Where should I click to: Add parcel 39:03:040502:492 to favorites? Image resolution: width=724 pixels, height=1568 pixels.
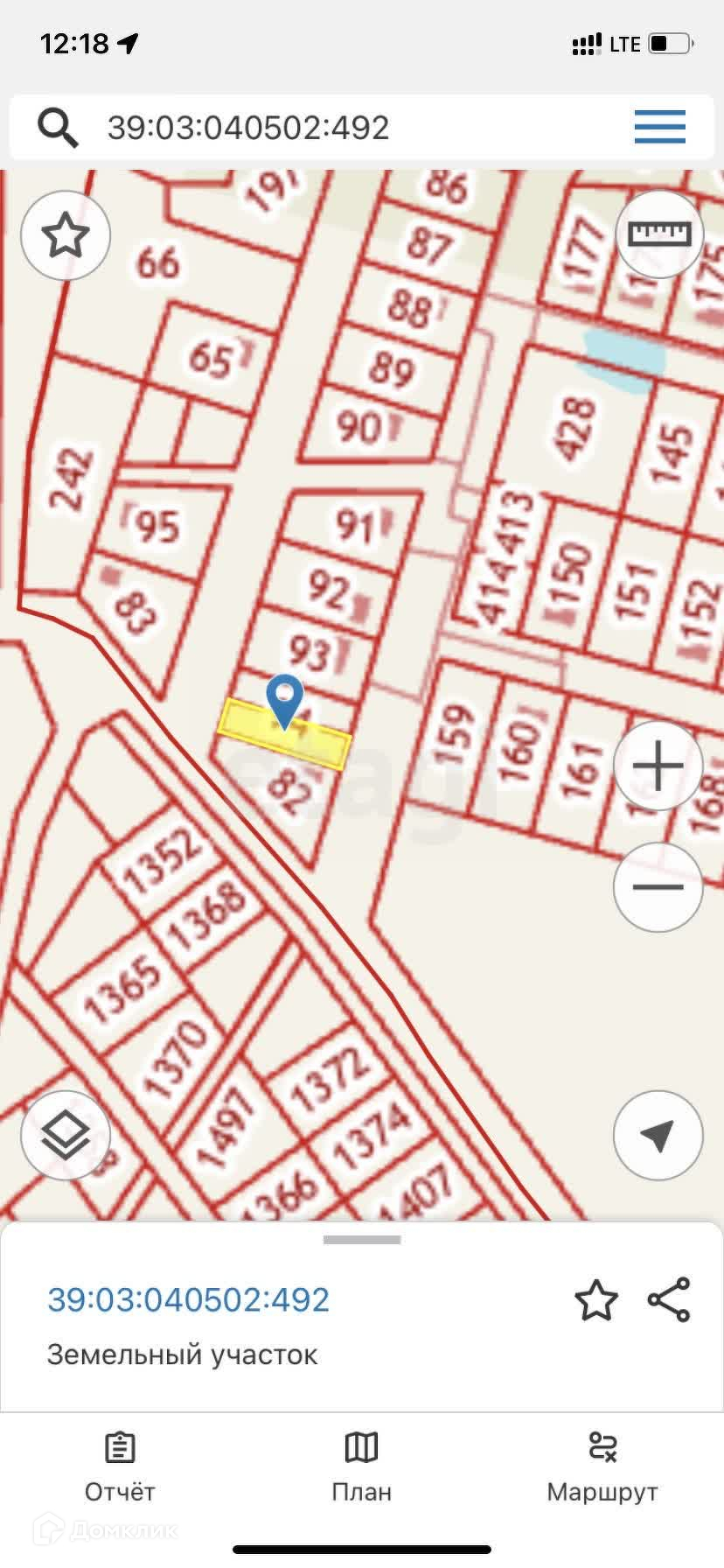pyautogui.click(x=595, y=1300)
